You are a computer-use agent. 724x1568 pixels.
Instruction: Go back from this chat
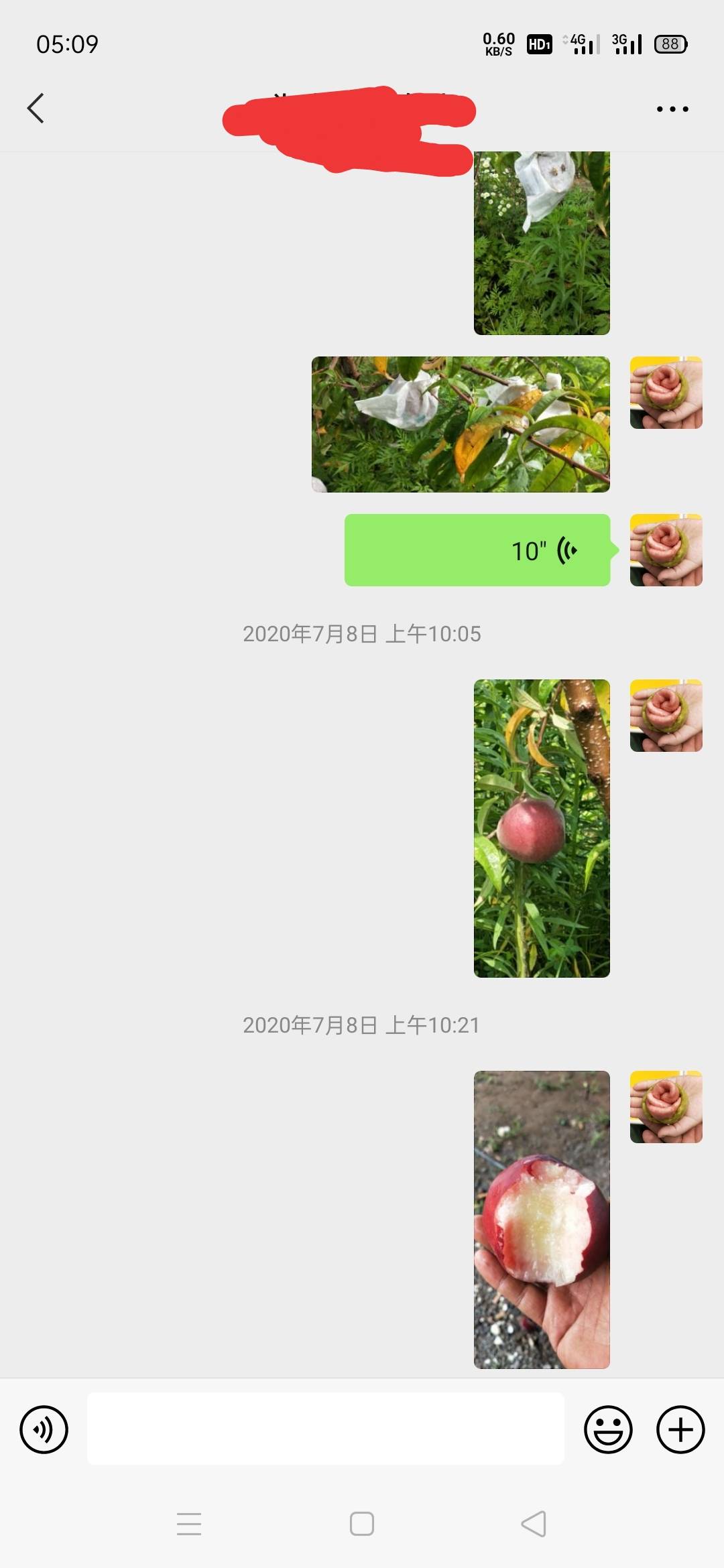(x=36, y=109)
